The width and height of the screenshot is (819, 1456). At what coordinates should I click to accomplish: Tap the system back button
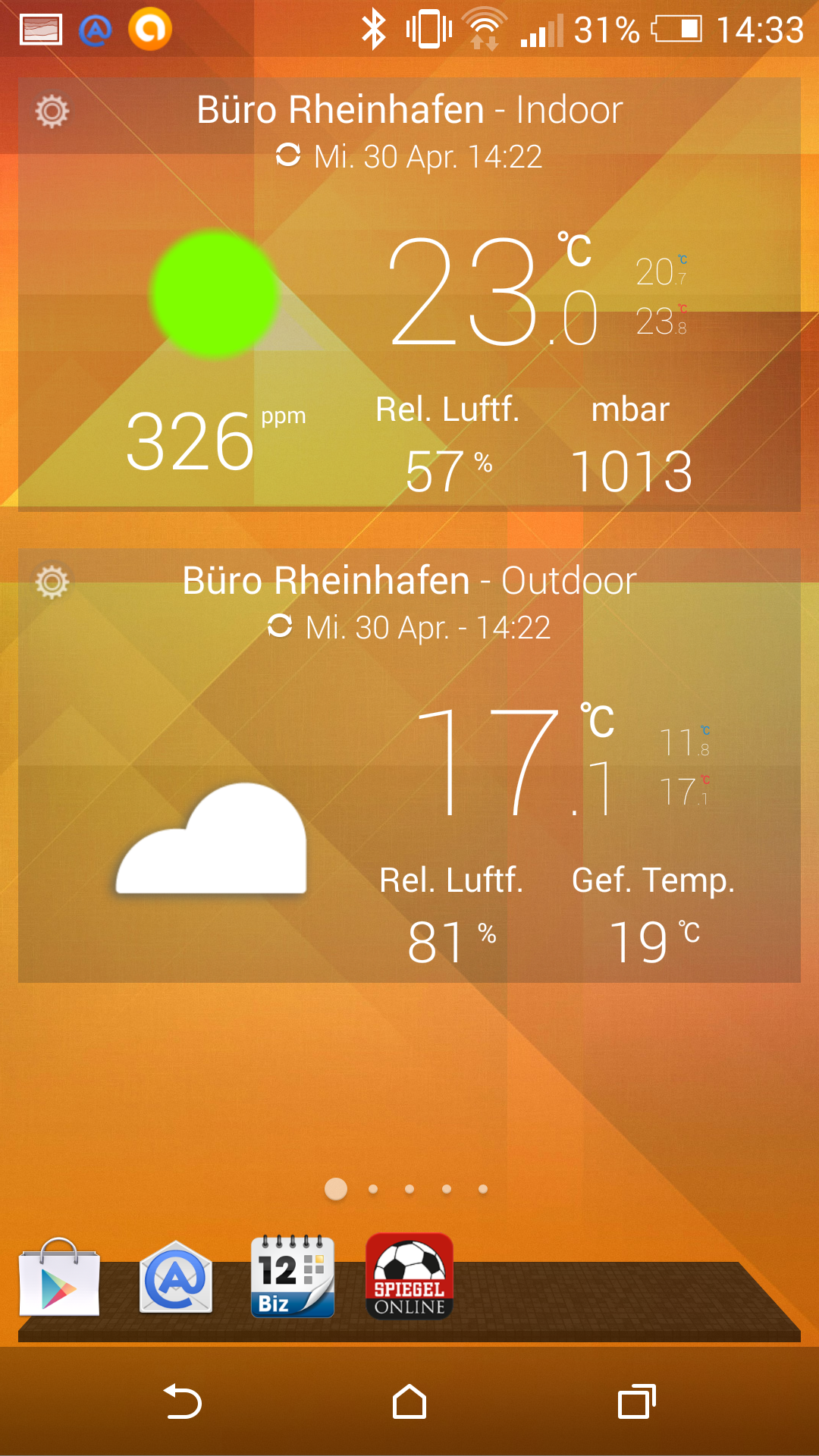click(182, 1401)
